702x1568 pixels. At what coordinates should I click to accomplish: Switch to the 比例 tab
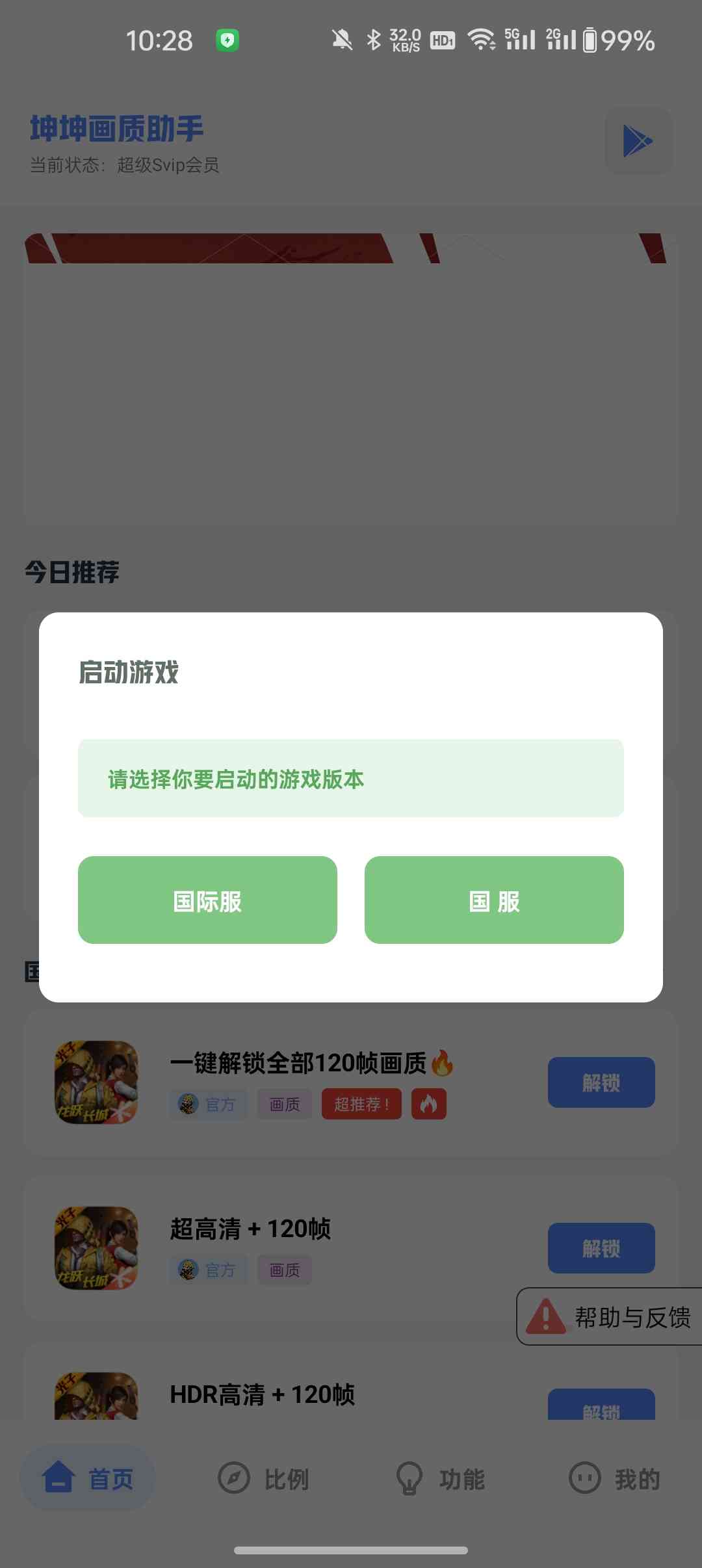point(263,1479)
